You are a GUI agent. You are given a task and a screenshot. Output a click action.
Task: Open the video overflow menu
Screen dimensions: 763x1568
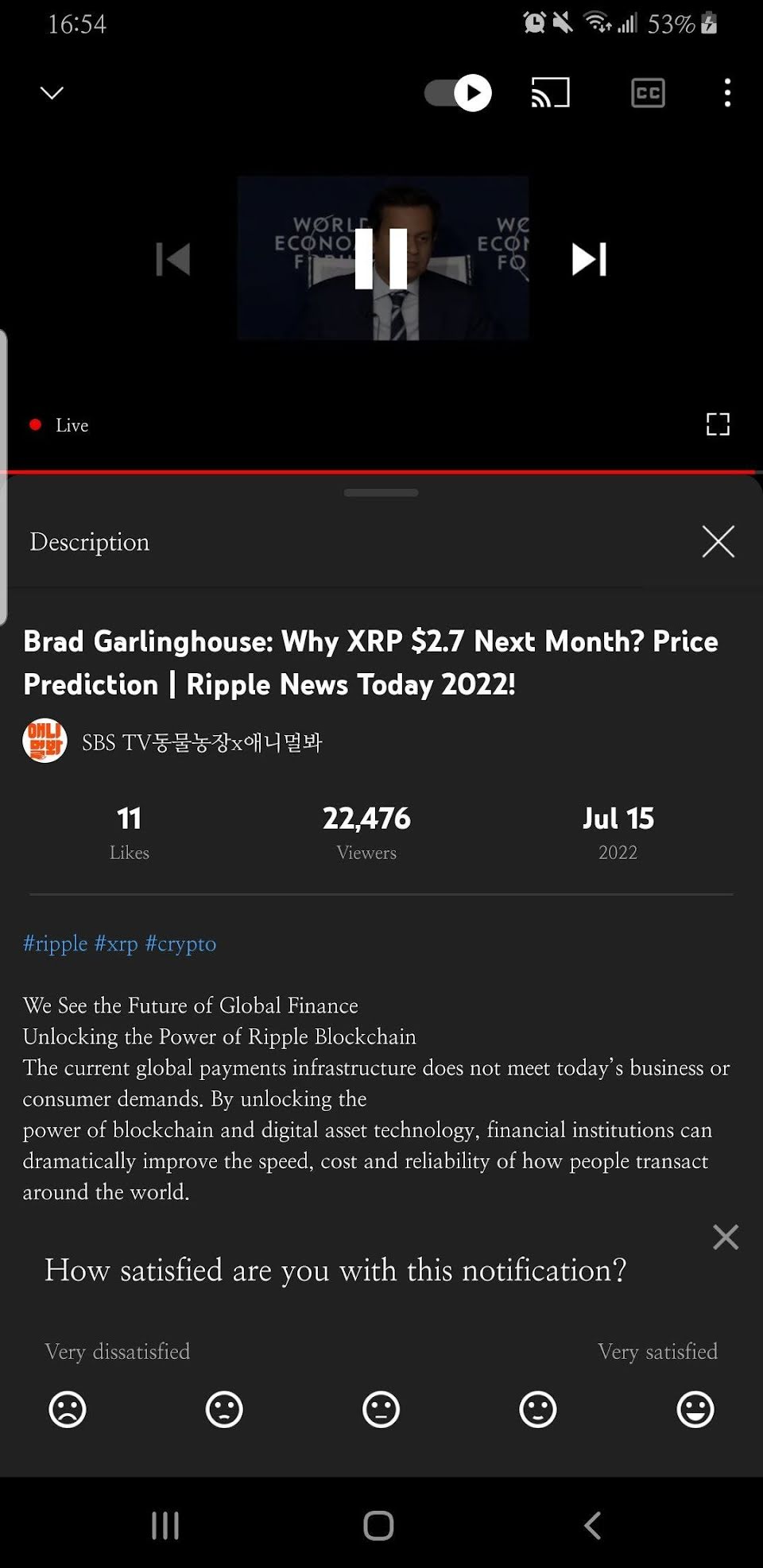(727, 93)
